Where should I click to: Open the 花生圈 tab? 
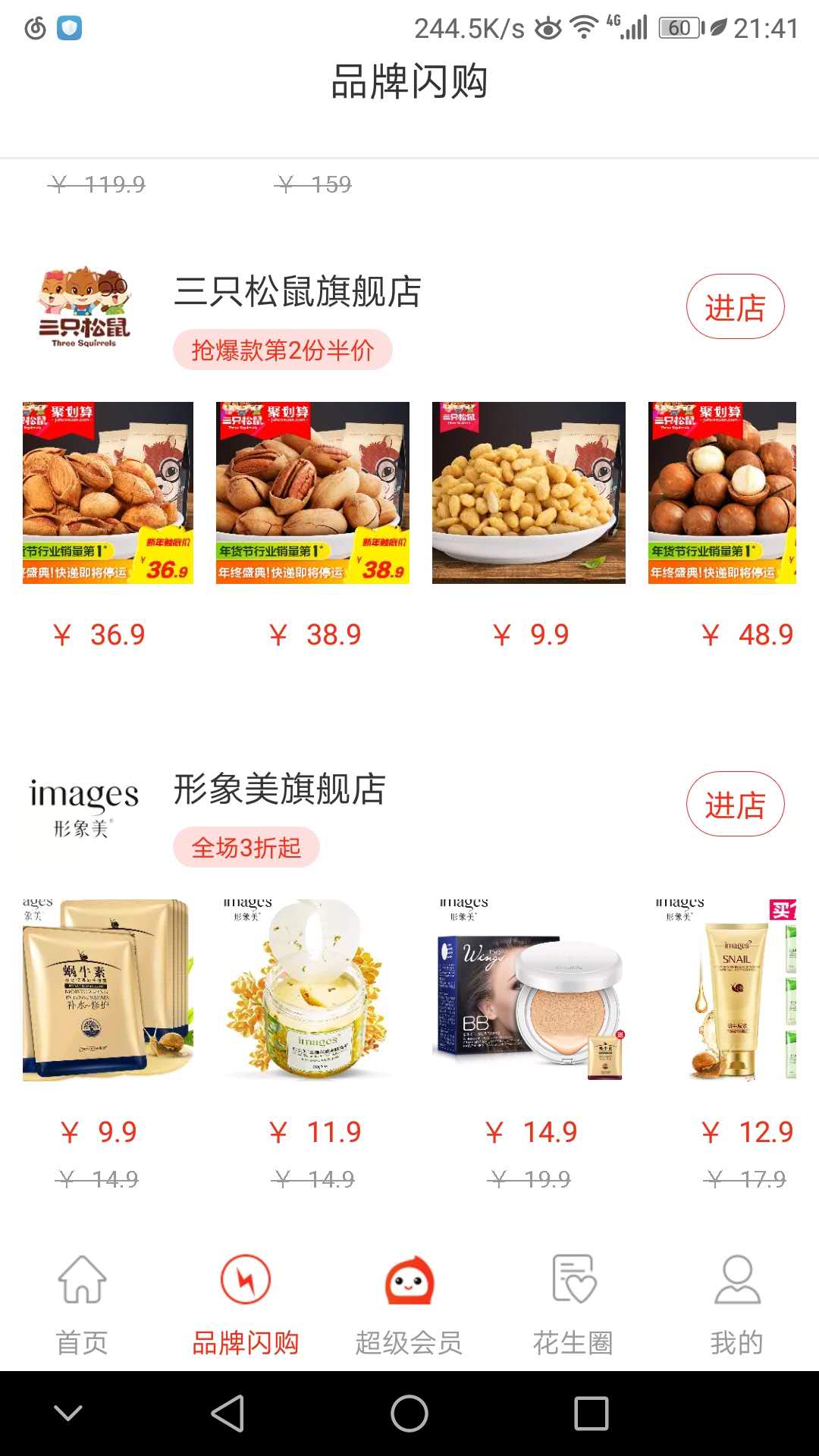coord(573,1304)
